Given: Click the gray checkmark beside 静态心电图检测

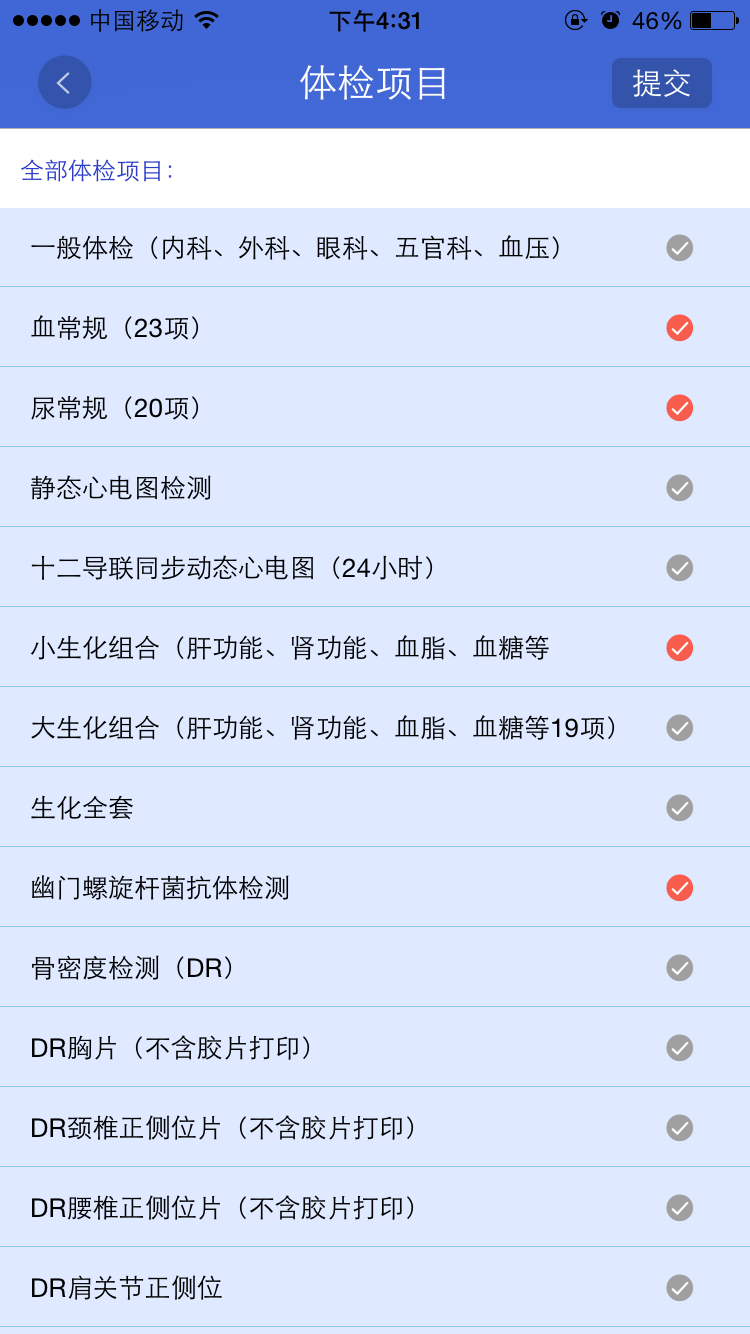Looking at the screenshot, I should coord(679,488).
